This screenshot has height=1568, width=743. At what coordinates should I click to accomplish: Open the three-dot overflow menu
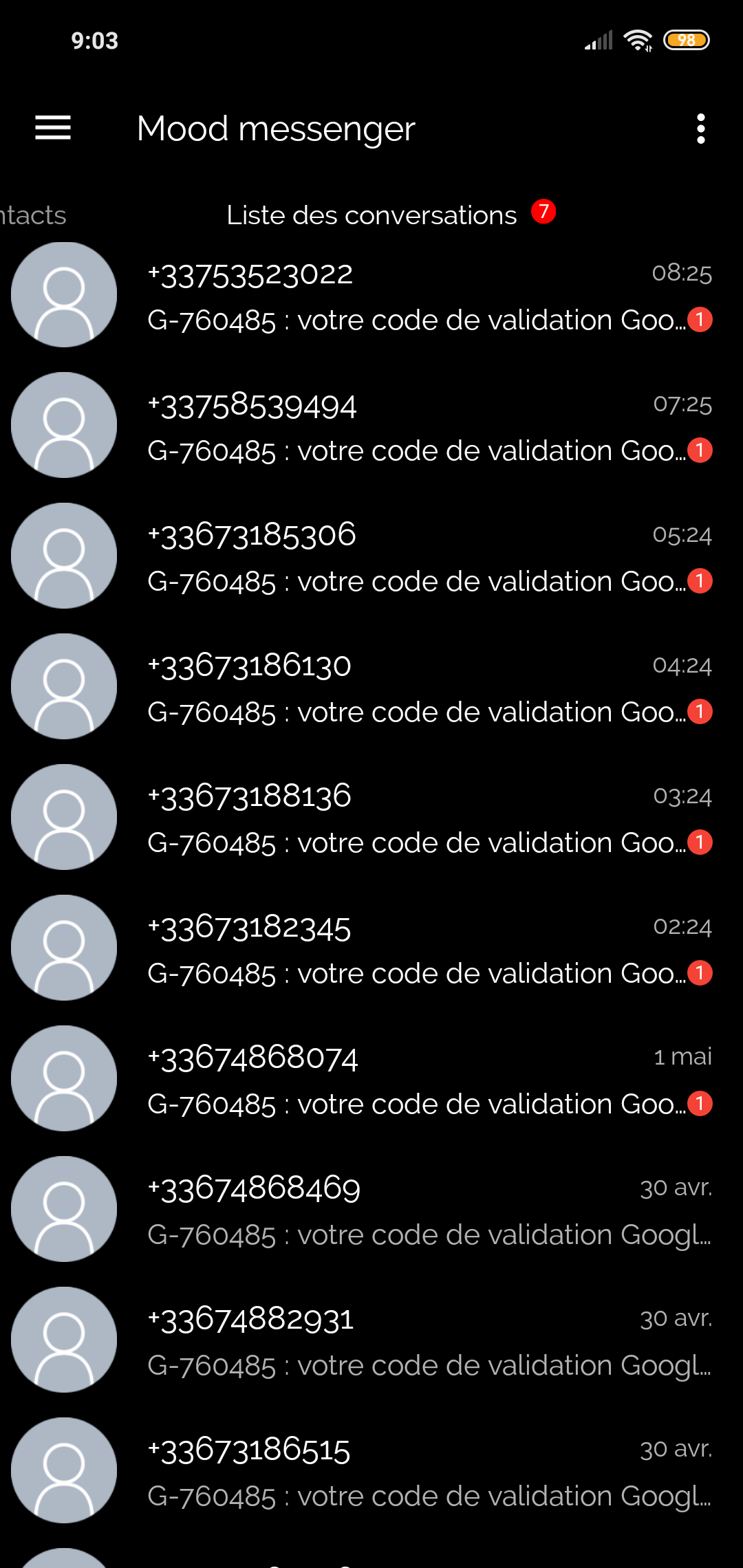pos(700,129)
